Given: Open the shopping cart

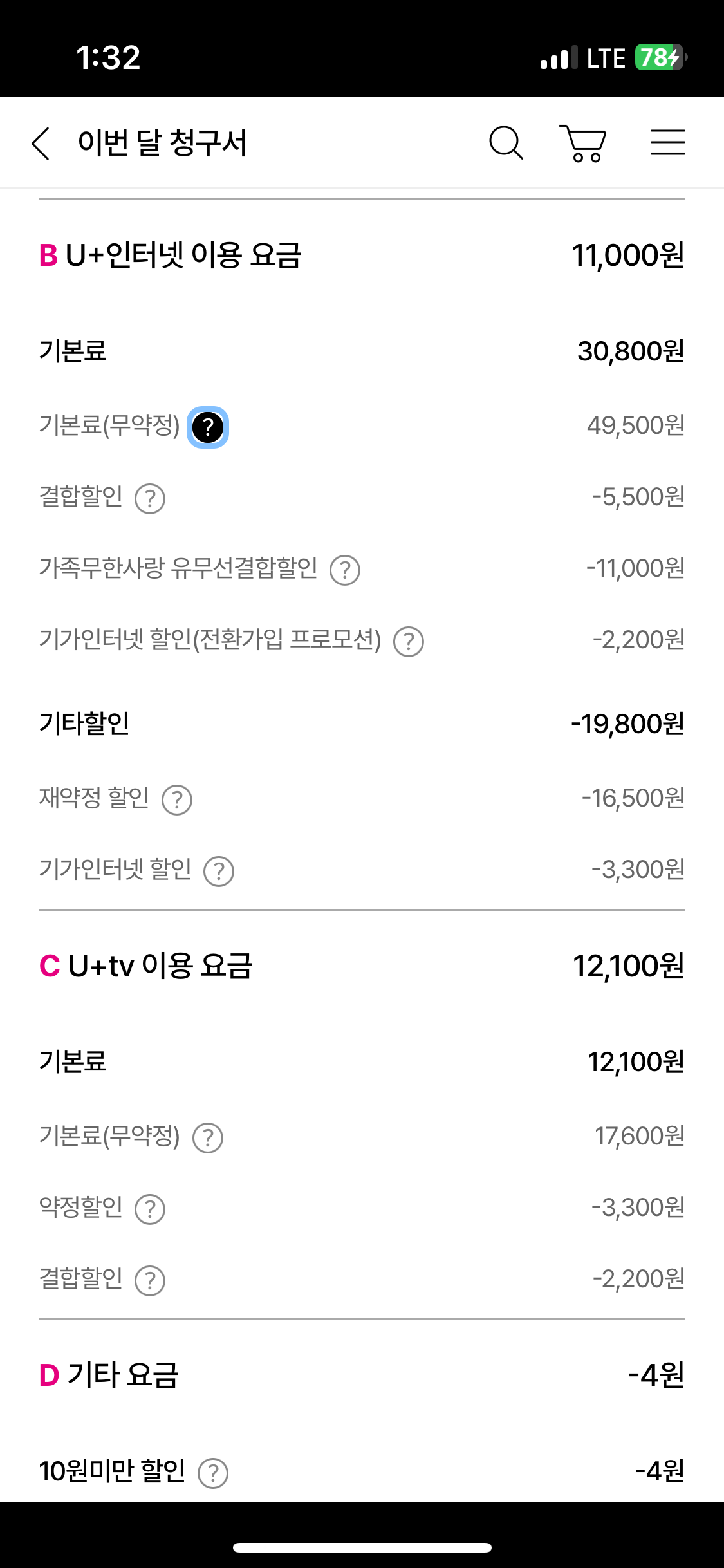Looking at the screenshot, I should pyautogui.click(x=583, y=143).
